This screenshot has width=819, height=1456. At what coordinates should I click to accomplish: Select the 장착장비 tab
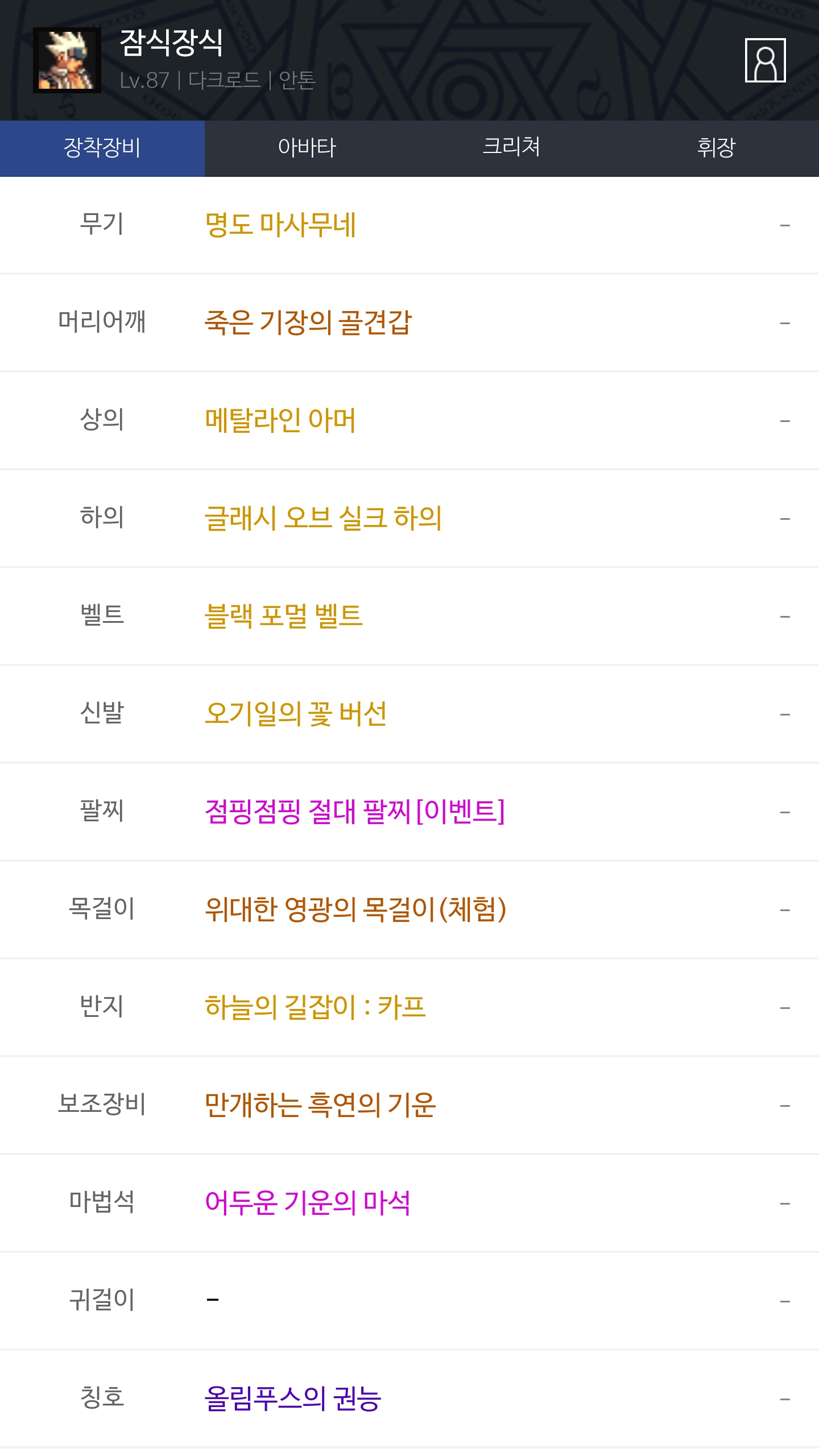point(102,148)
